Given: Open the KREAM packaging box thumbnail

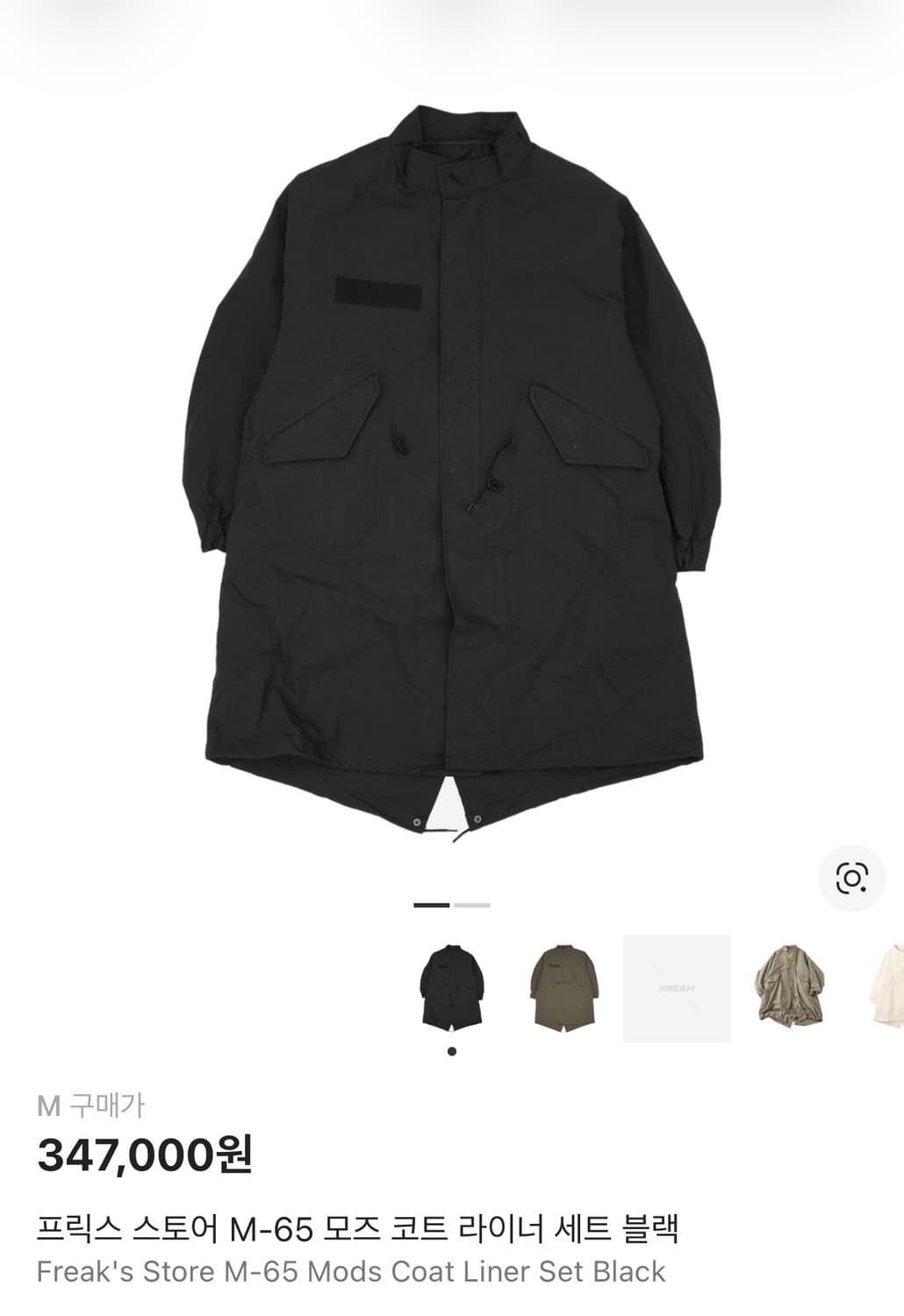Looking at the screenshot, I should 676,987.
